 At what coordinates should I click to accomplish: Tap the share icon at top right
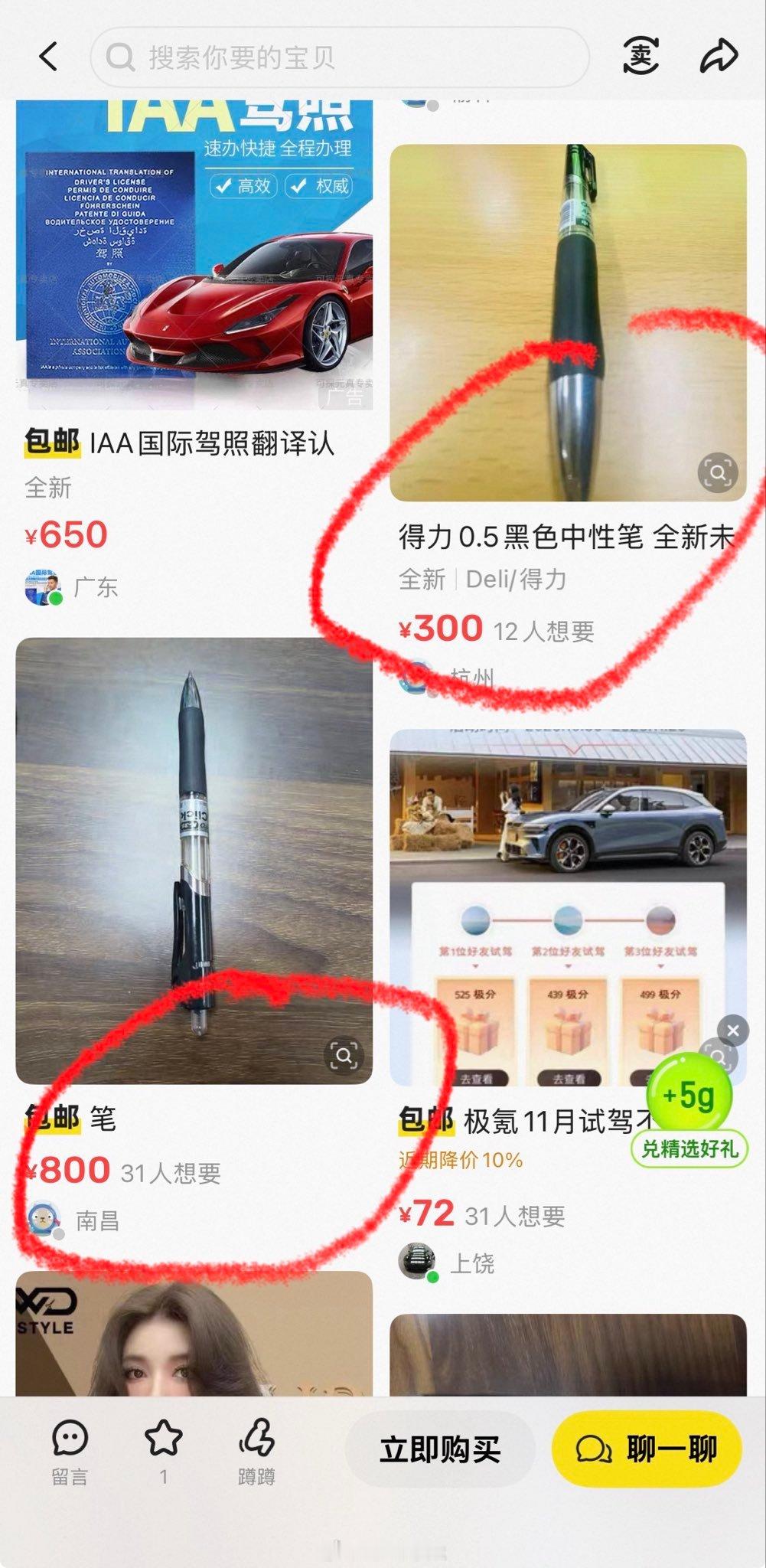(x=718, y=57)
